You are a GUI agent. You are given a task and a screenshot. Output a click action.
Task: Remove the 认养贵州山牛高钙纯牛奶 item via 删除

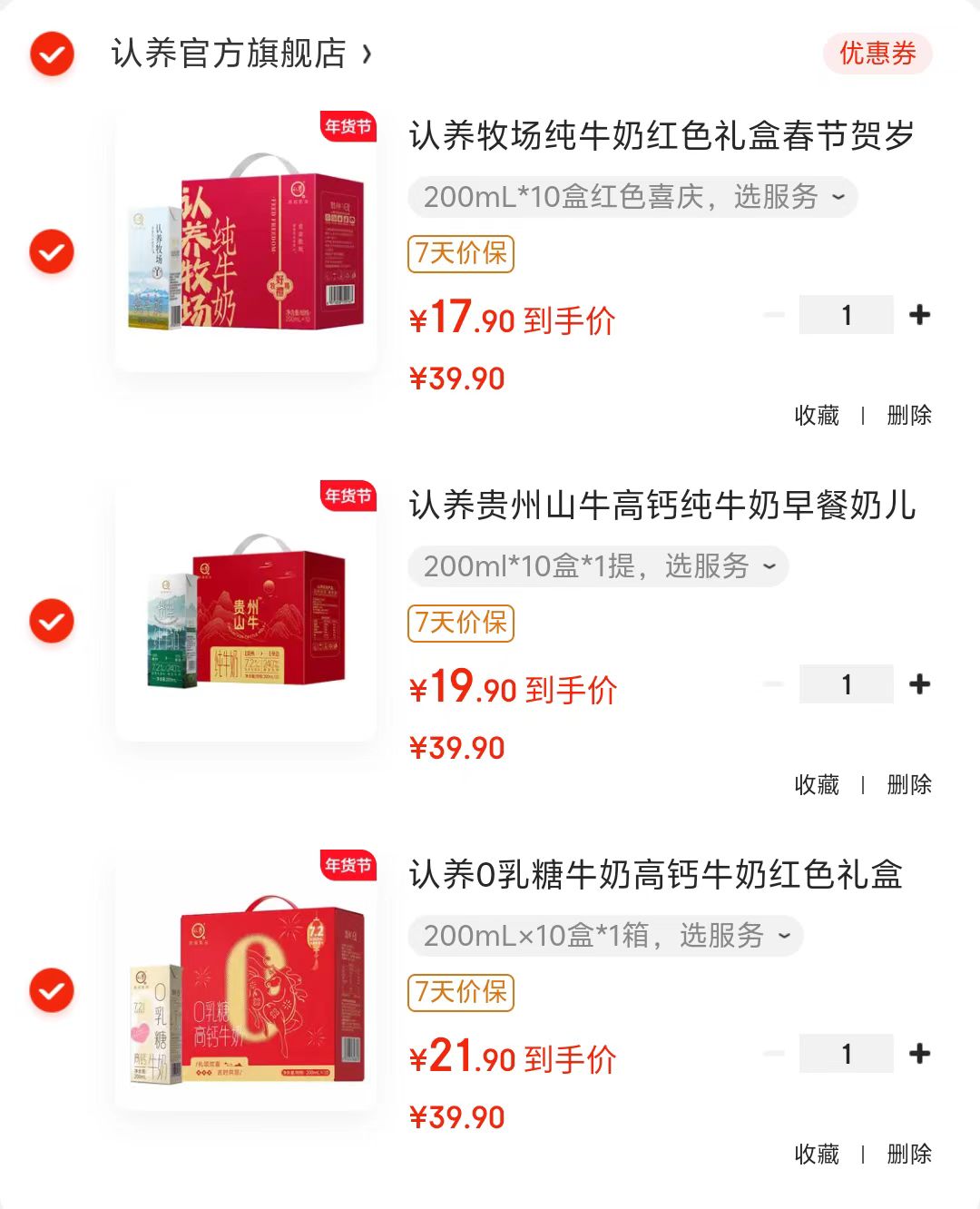pyautogui.click(x=909, y=785)
